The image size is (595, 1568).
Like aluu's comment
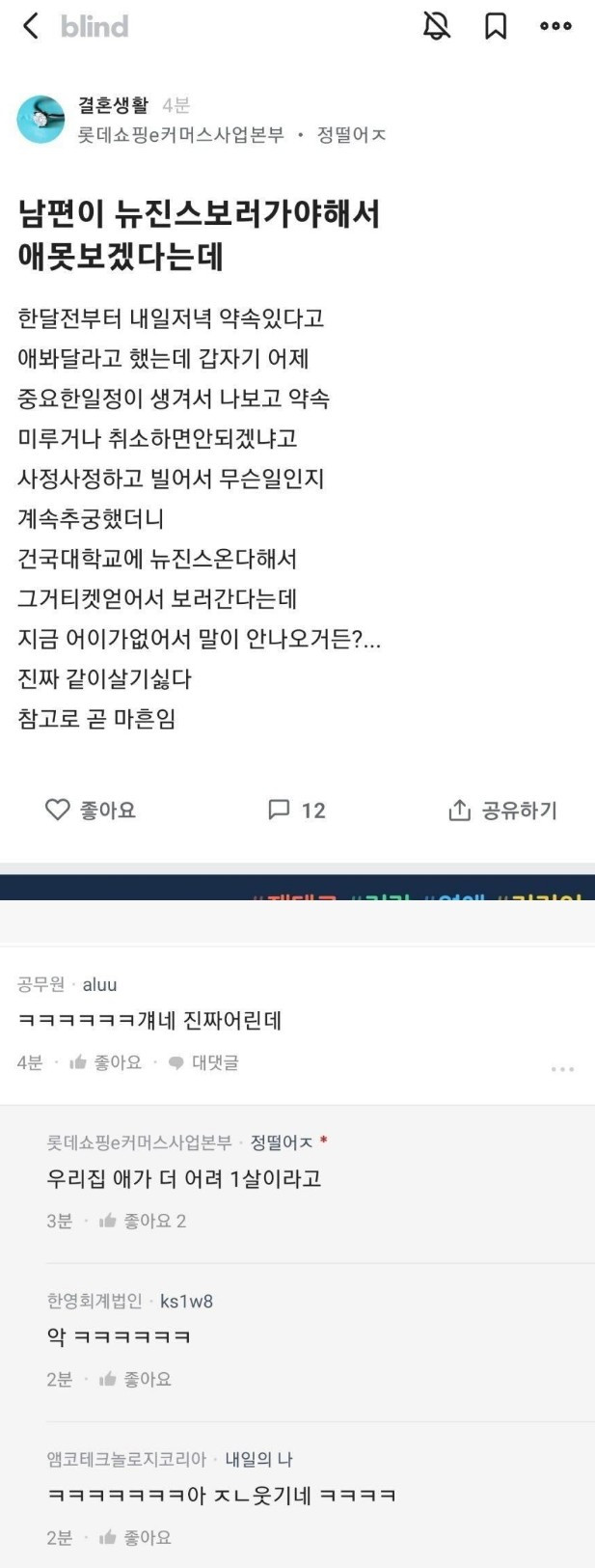106,1062
